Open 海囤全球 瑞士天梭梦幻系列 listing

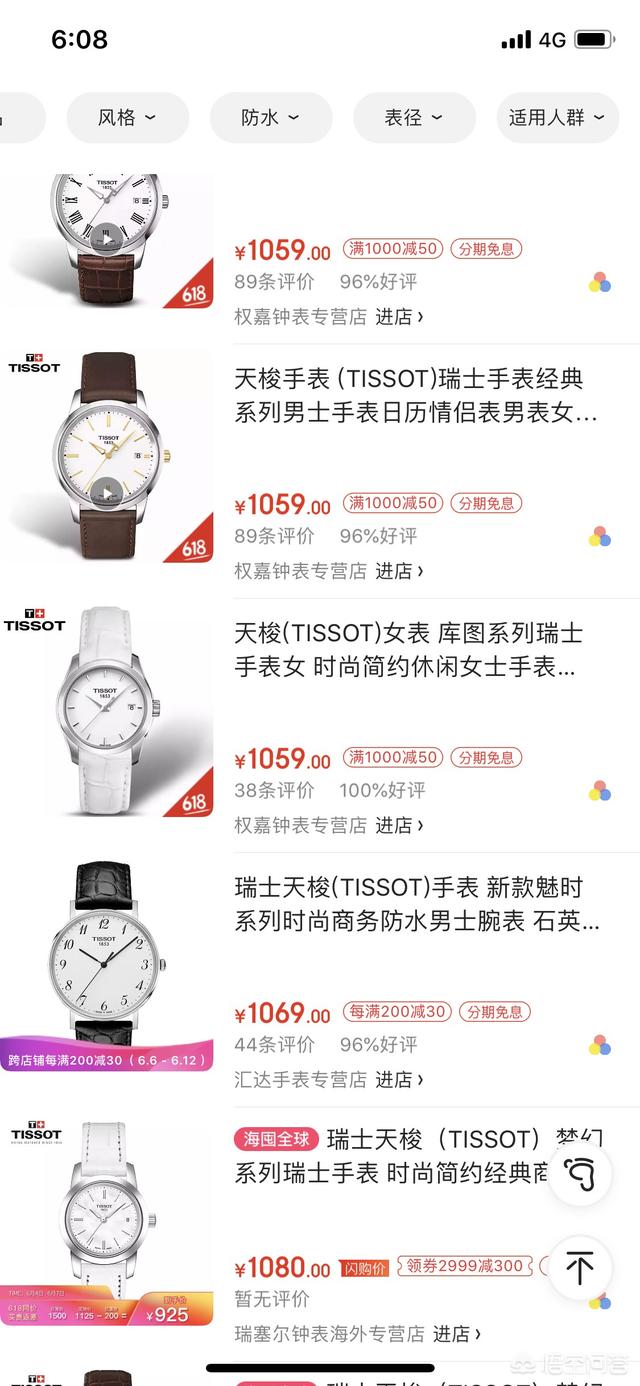(420, 1156)
